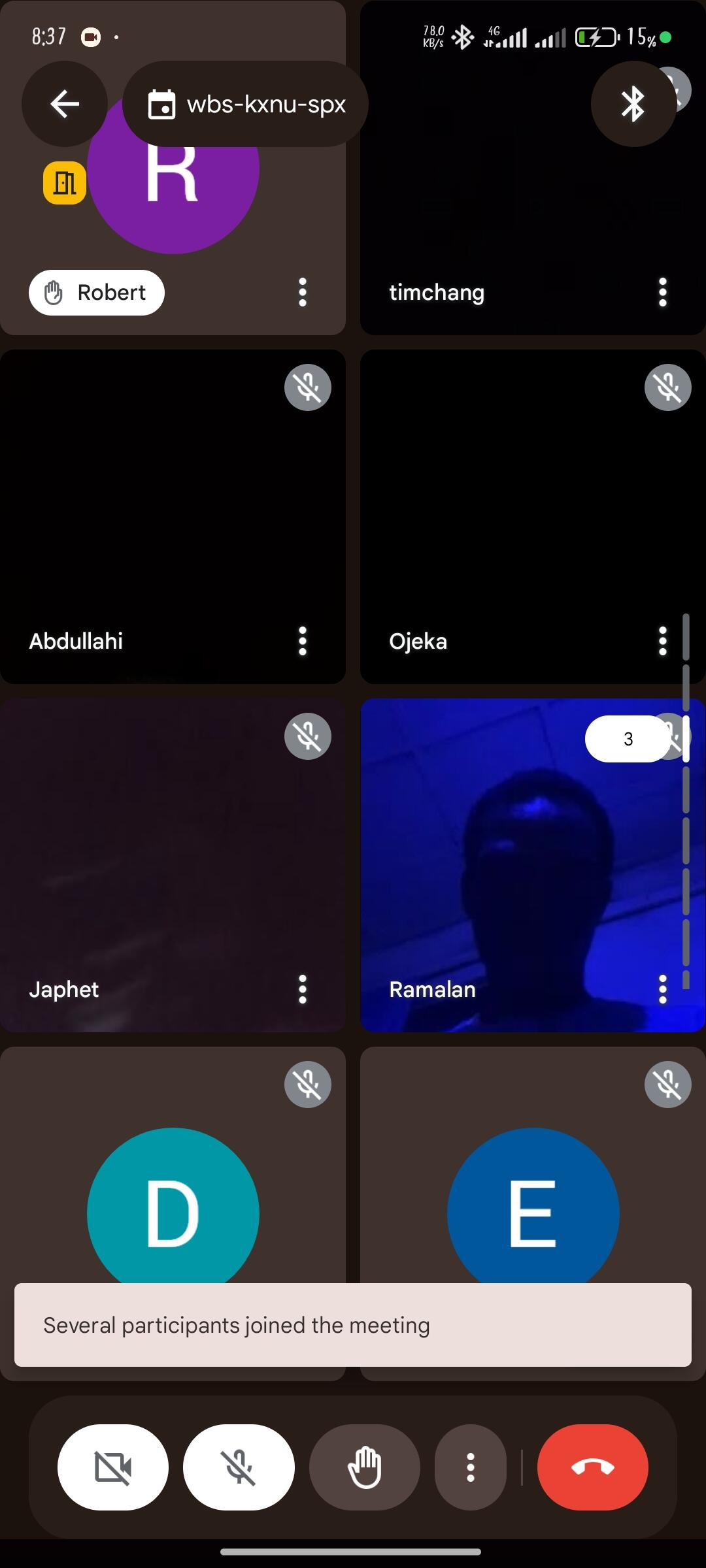Select Japhet's video tile
Viewport: 706px width, 1568px height.
click(163, 869)
